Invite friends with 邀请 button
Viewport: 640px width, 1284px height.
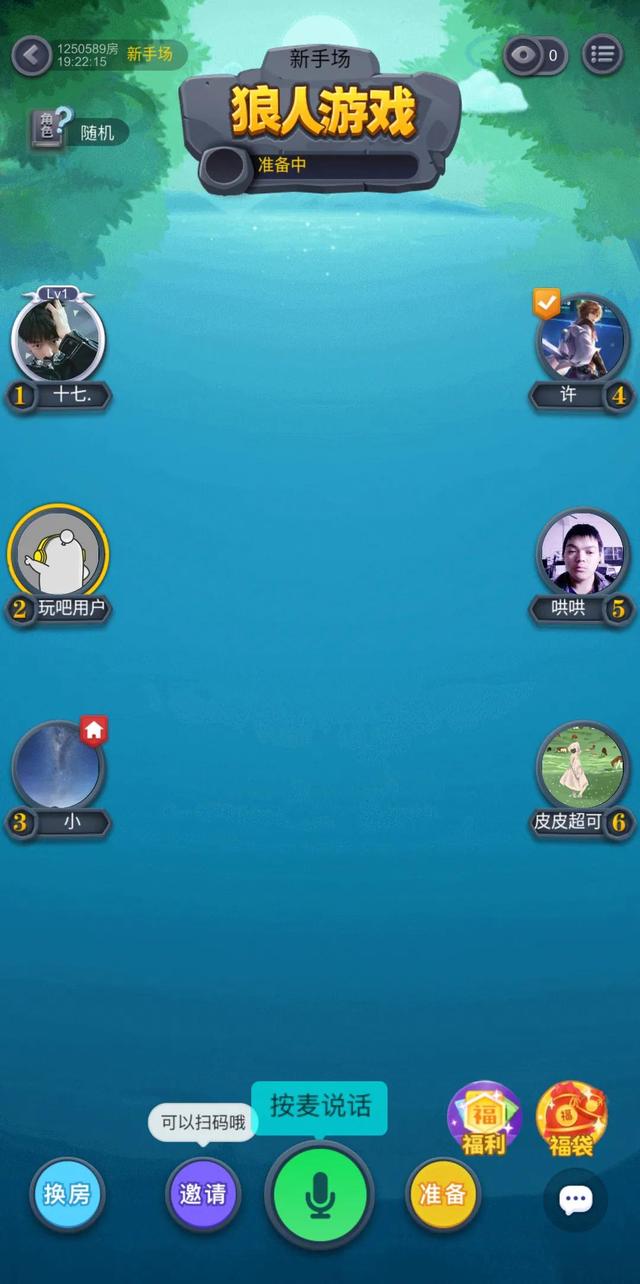[203, 1194]
